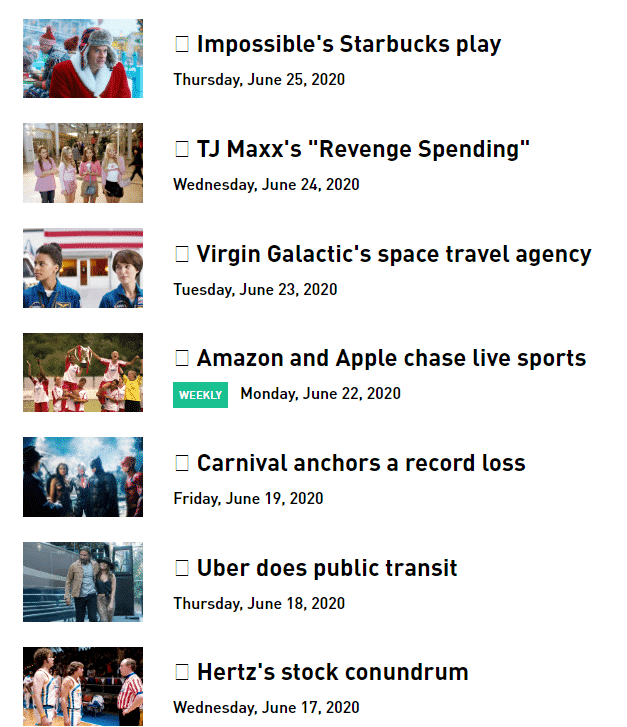
Task: Read Virgin Galactic's space travel agency
Action: [393, 255]
